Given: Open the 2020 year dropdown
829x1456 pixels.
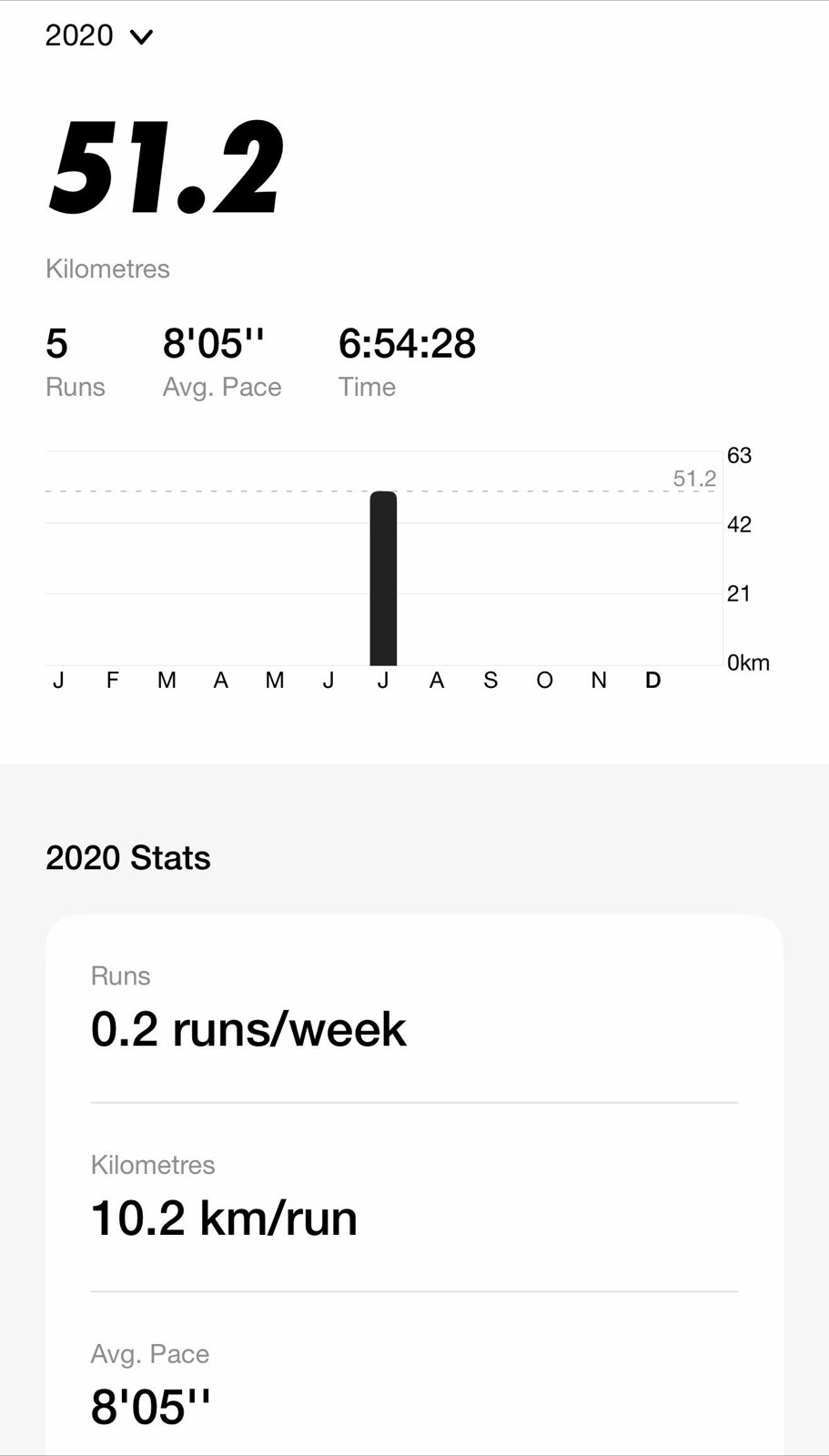Looking at the screenshot, I should click(x=99, y=36).
